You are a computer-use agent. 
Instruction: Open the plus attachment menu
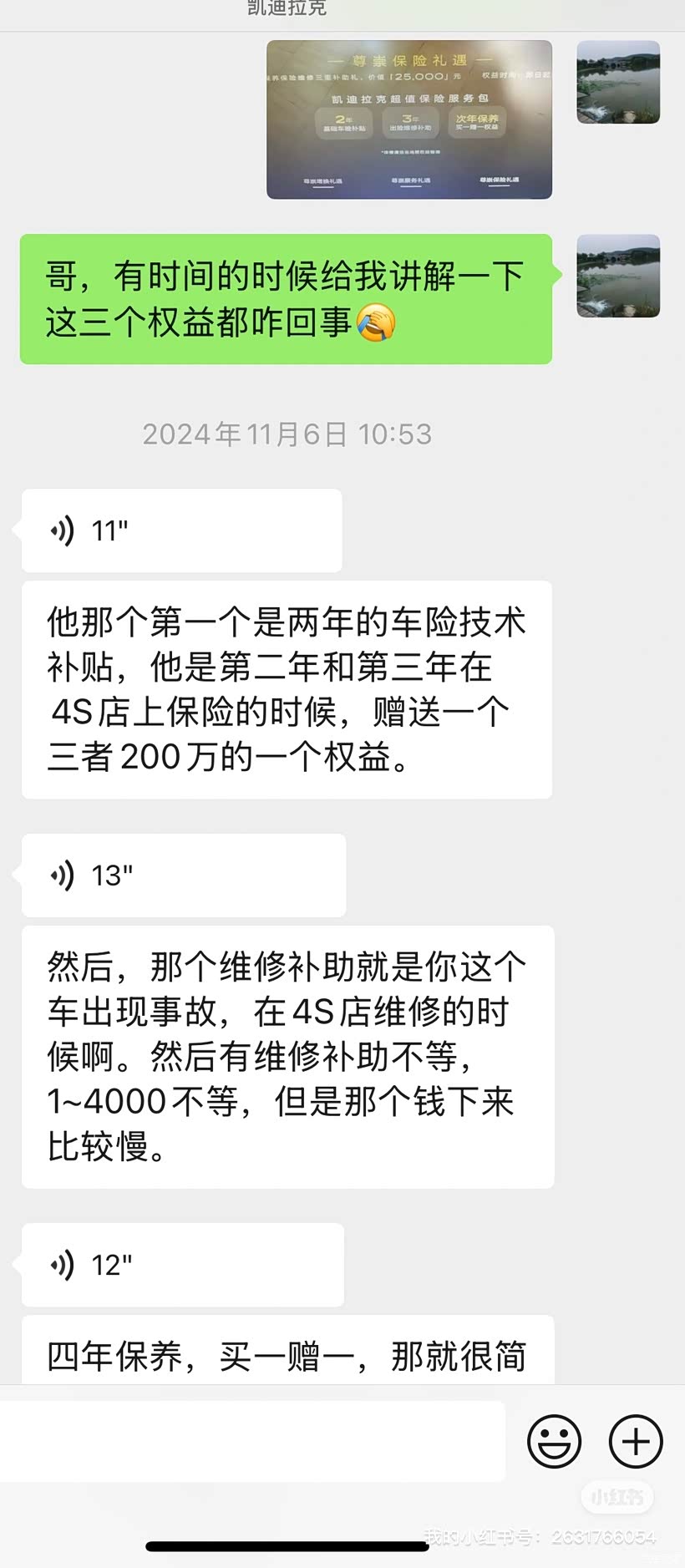(636, 1441)
